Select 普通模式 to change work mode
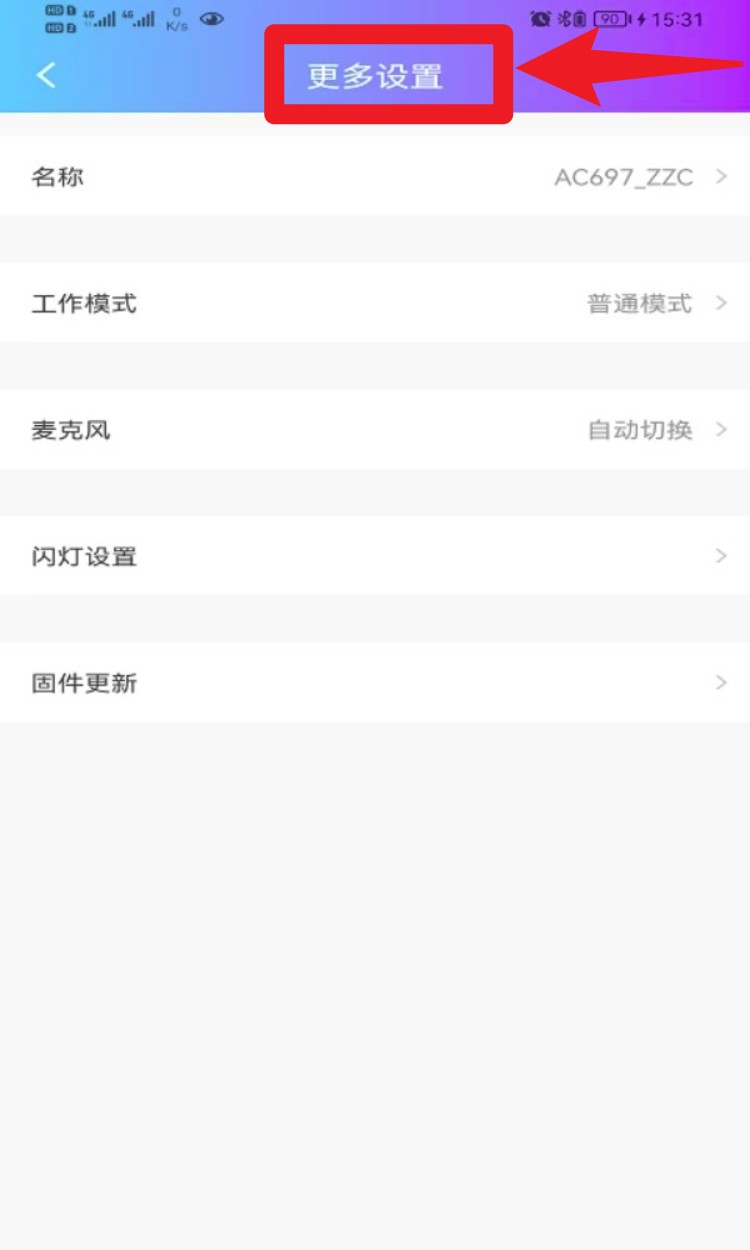This screenshot has height=1250, width=750. 637,304
